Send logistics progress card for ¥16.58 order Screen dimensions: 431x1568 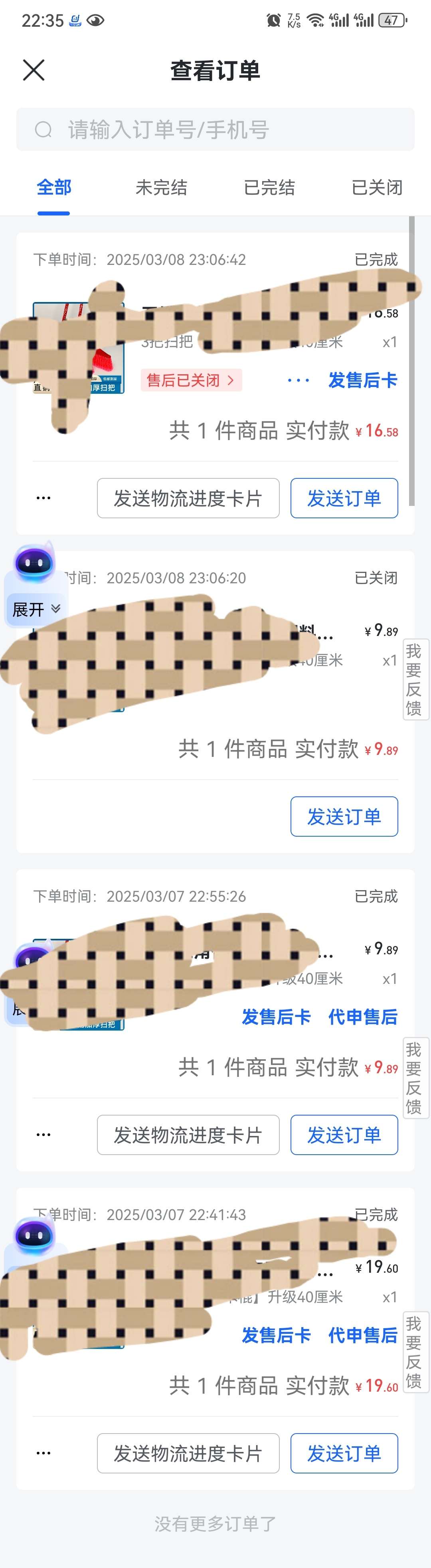coord(188,498)
